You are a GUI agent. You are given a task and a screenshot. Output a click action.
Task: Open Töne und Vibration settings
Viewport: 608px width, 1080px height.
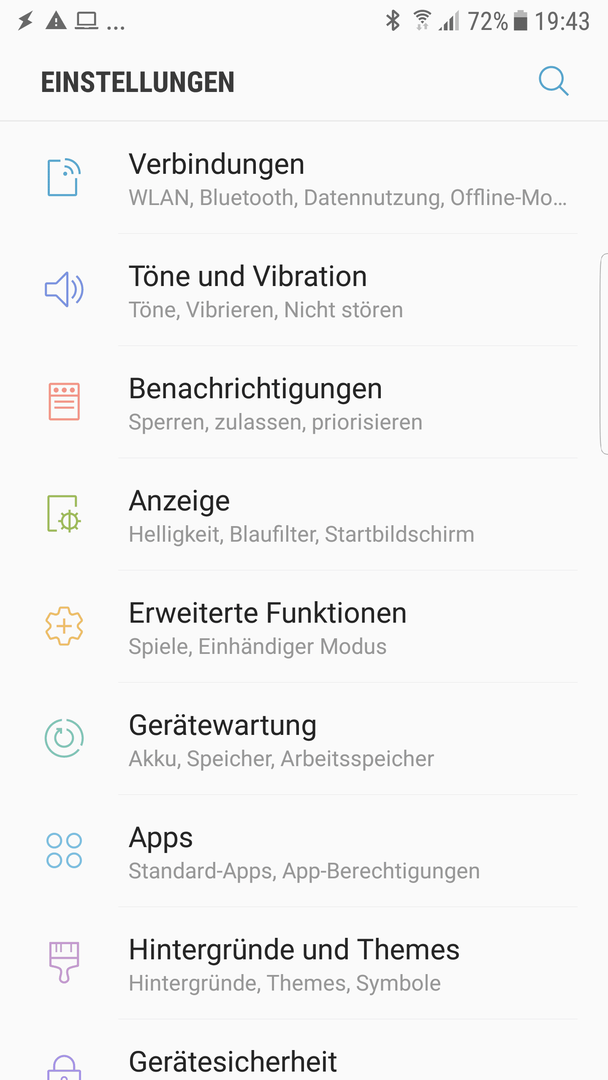(x=304, y=290)
